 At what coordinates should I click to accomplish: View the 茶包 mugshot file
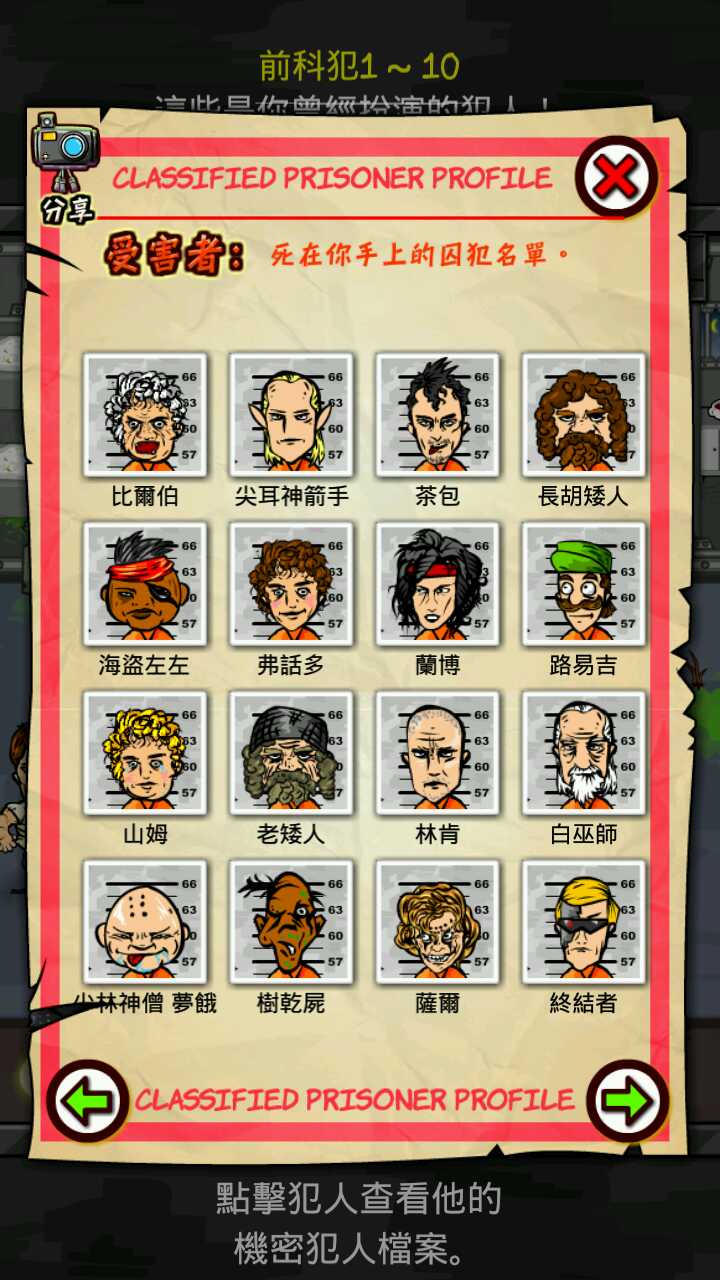(x=437, y=415)
